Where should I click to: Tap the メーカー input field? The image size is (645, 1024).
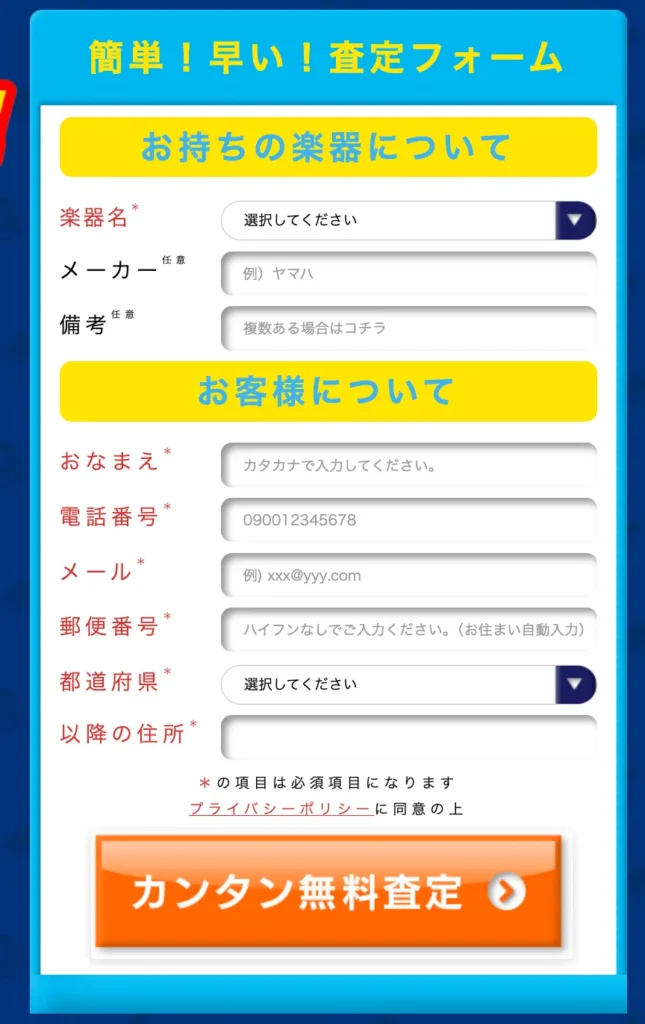[x=408, y=274]
